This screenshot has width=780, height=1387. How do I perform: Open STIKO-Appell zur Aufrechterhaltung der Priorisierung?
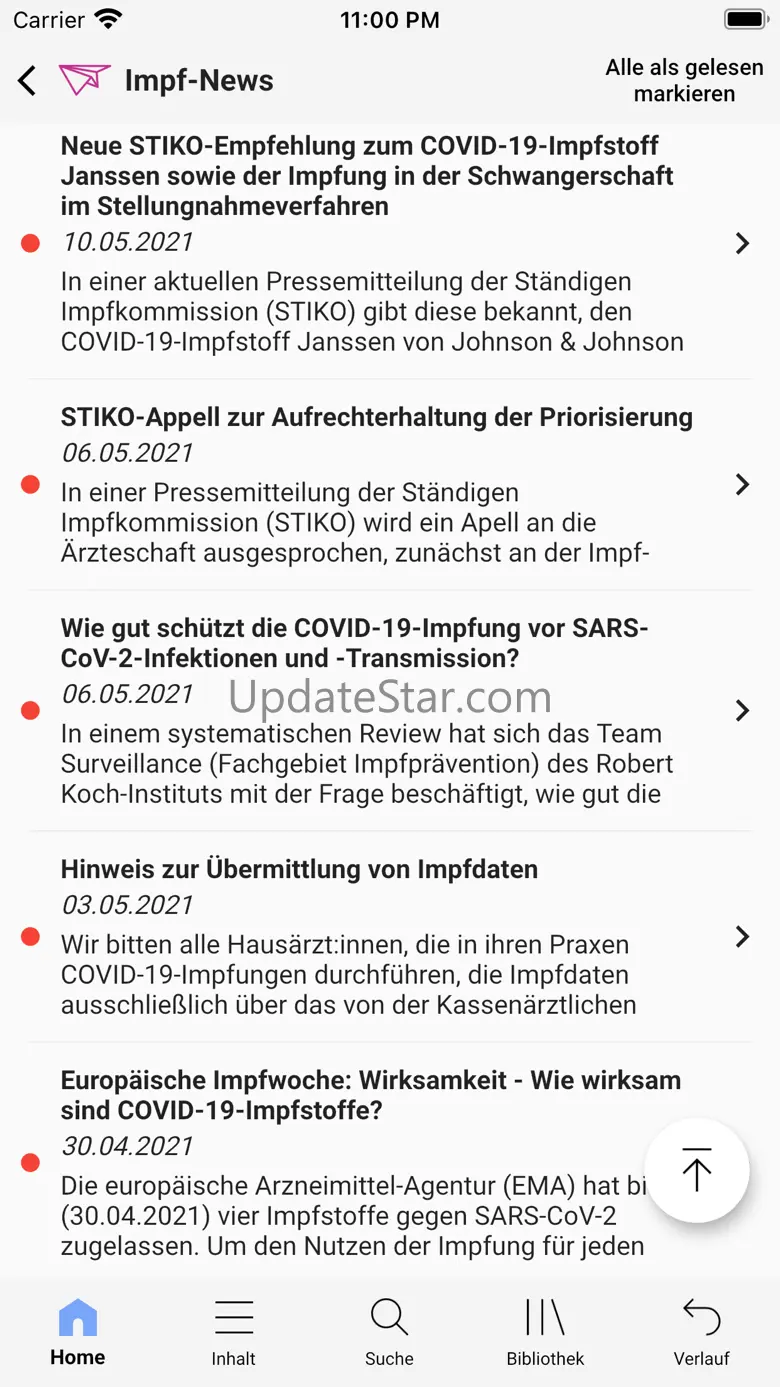pyautogui.click(x=390, y=485)
